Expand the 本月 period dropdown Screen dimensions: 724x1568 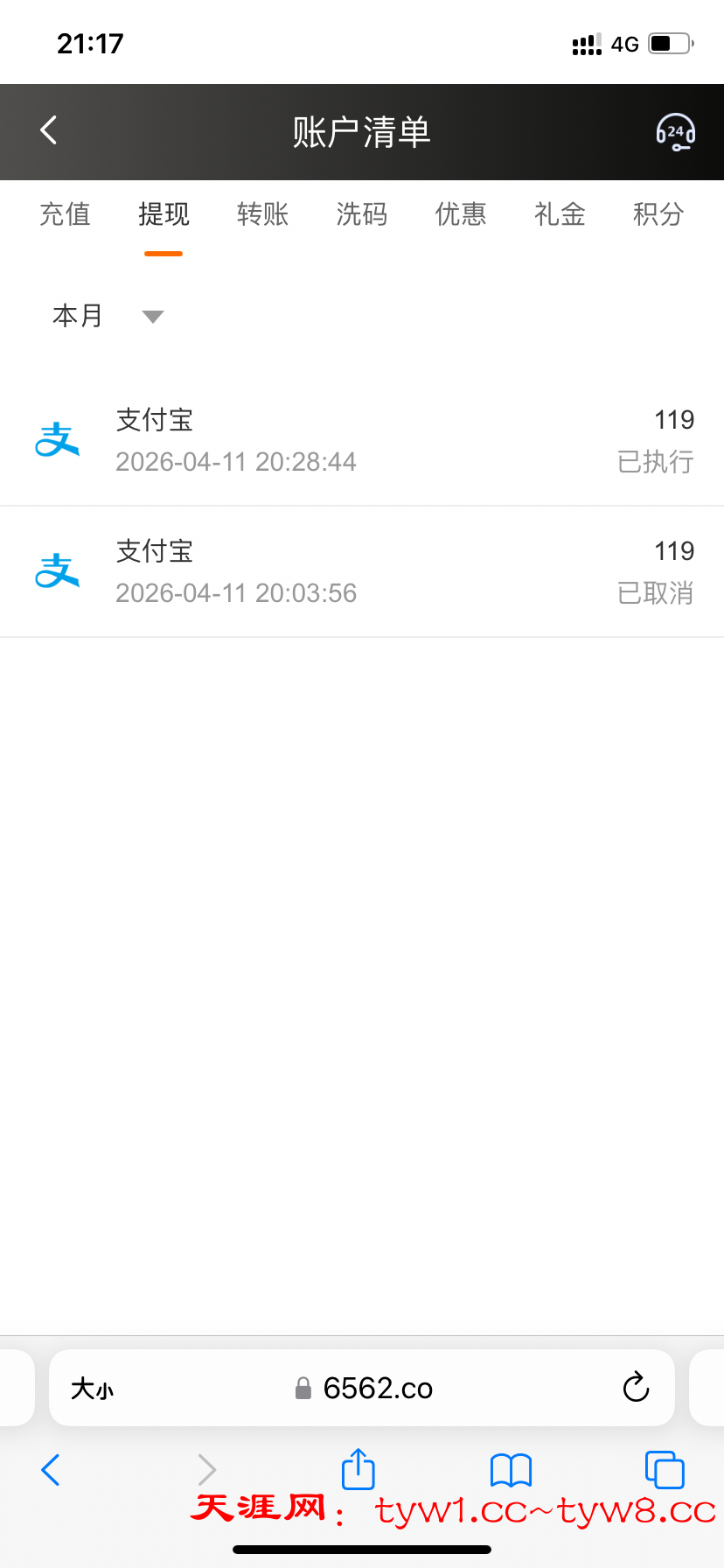(x=108, y=316)
